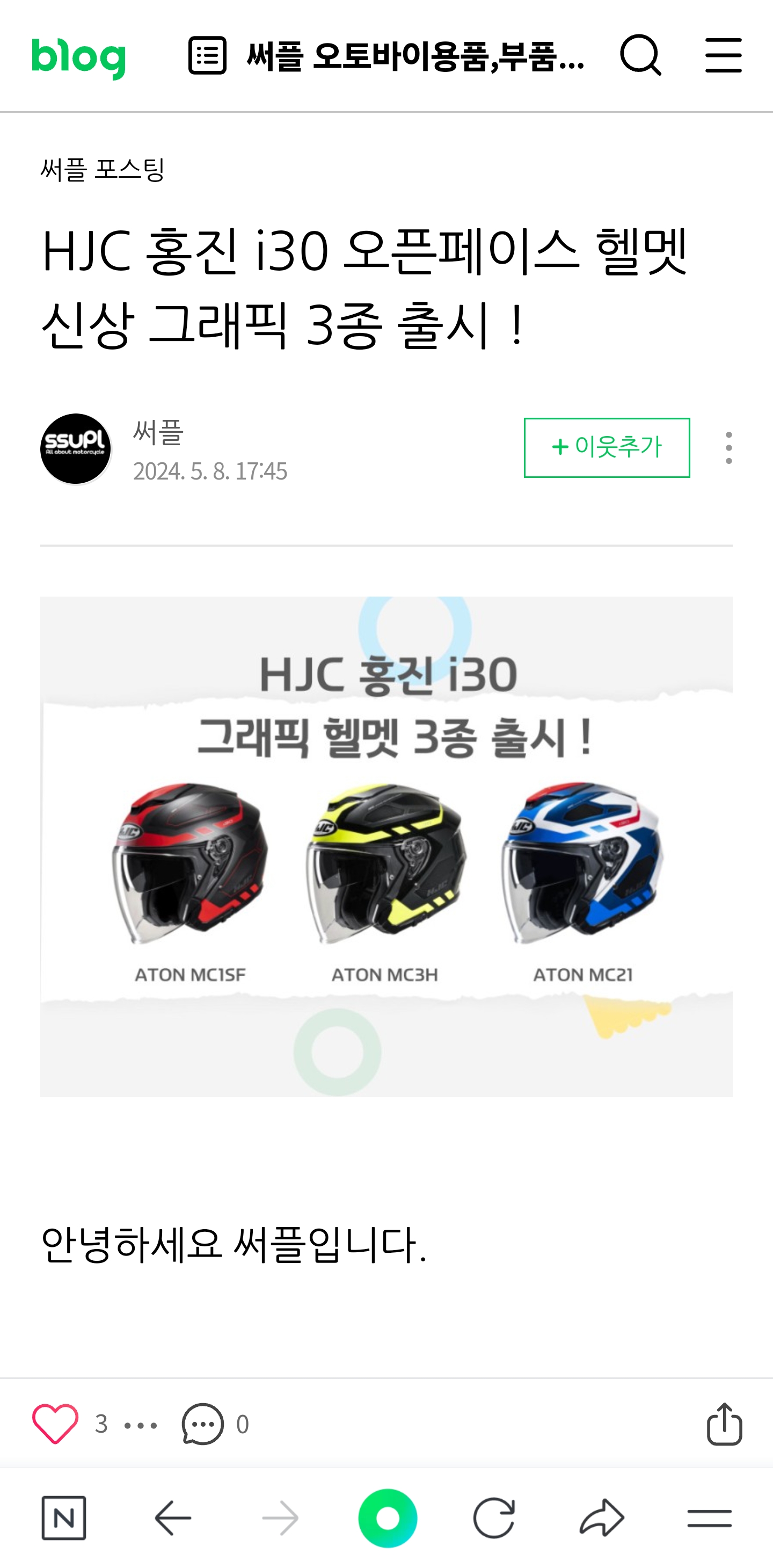Open the hamburger menu at top
This screenshot has width=773, height=1568.
pos(723,55)
